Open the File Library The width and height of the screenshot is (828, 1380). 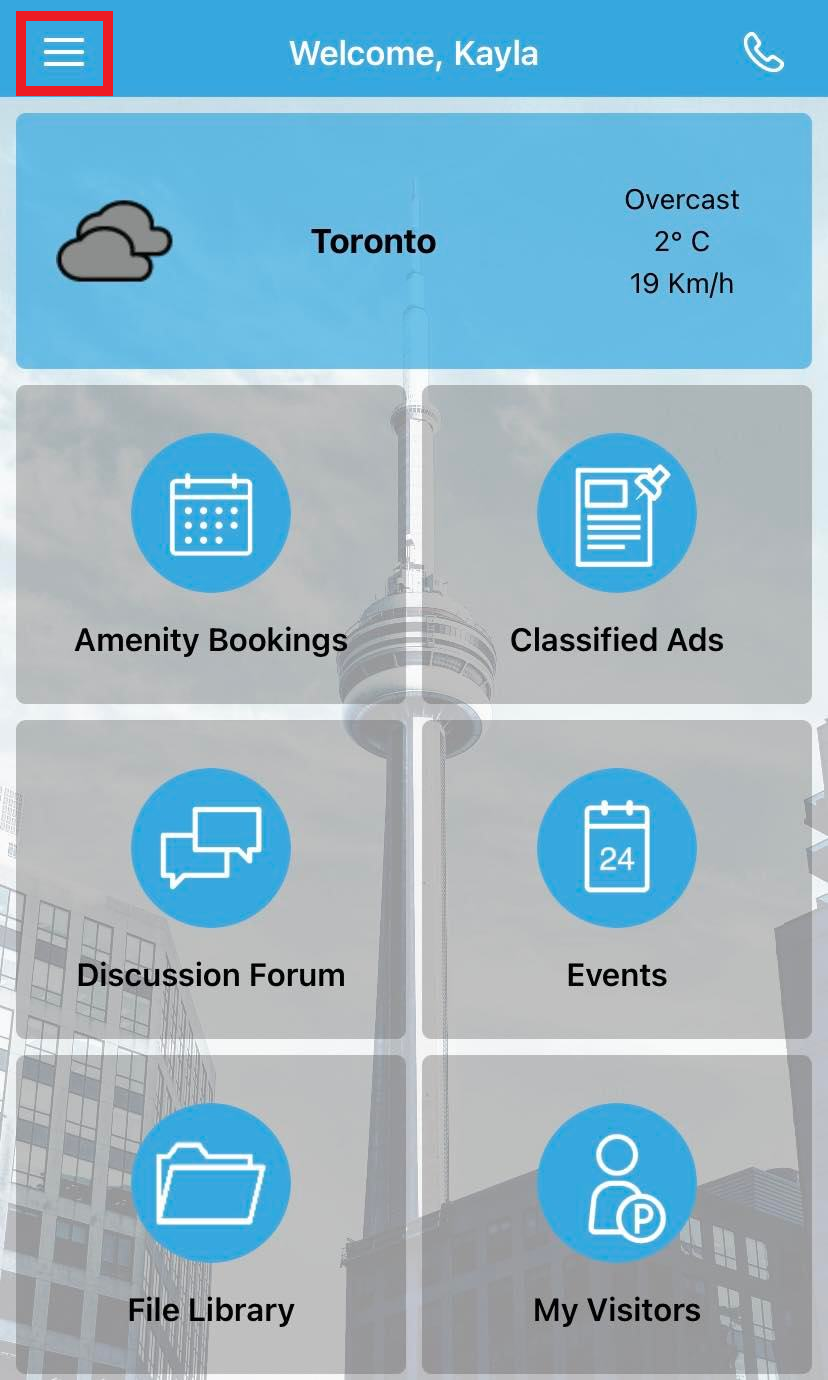point(211,1215)
